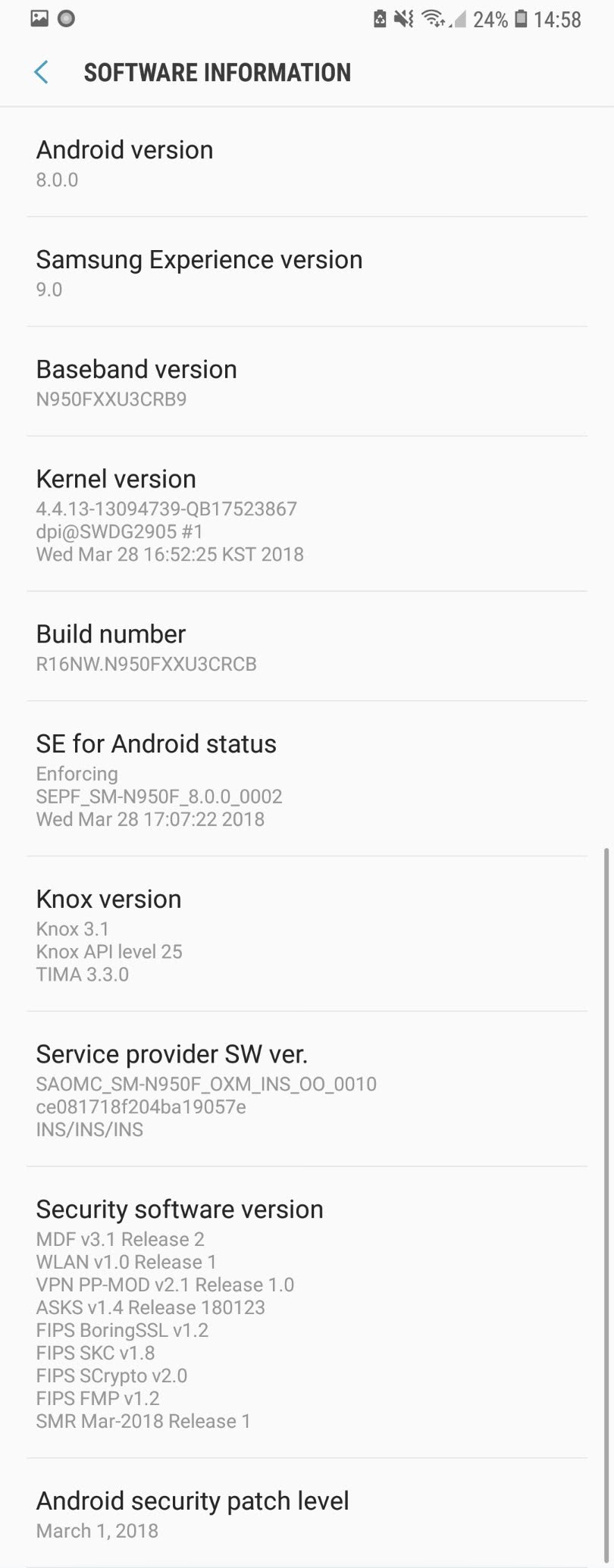Select the Samsung Experience version row
The height and width of the screenshot is (1568, 614).
(x=306, y=273)
